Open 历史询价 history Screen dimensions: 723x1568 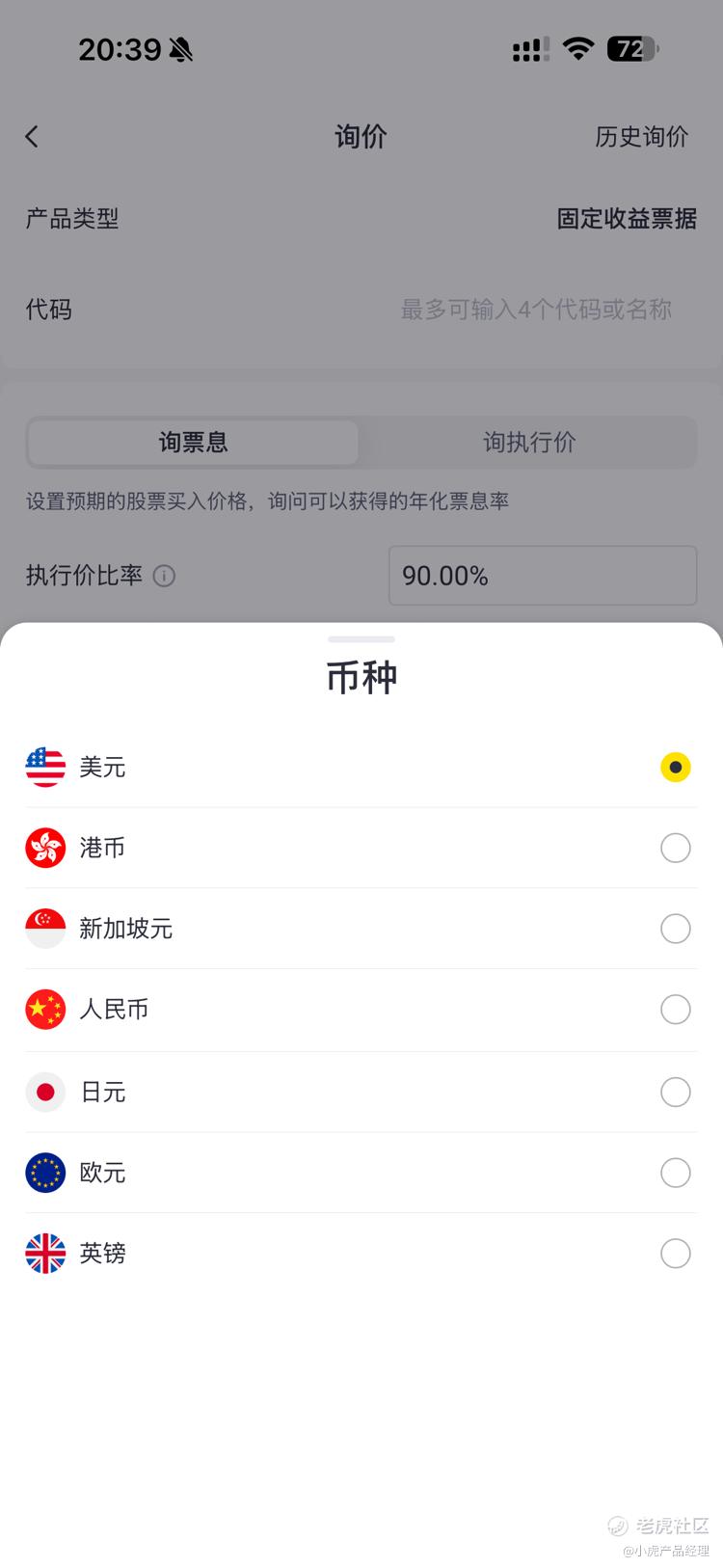point(641,137)
